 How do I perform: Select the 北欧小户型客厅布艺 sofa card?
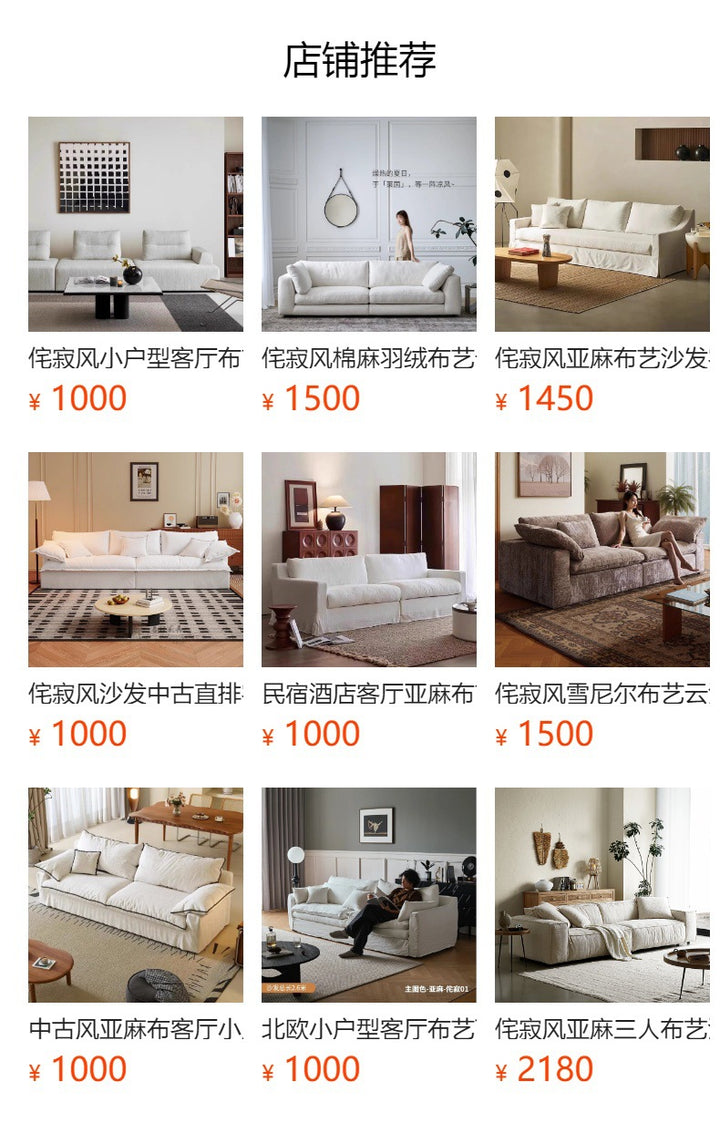pyautogui.click(x=369, y=894)
